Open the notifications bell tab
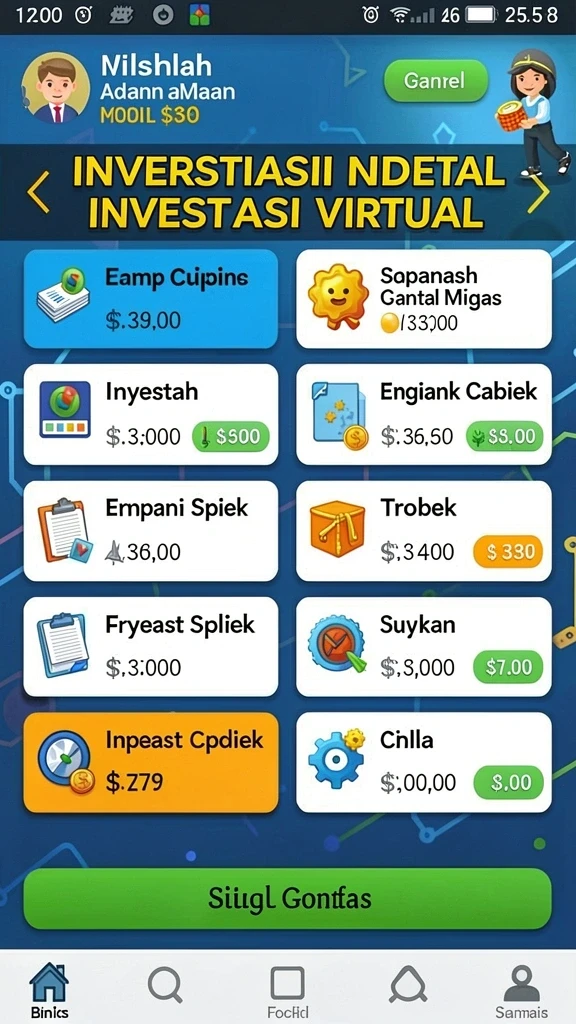This screenshot has height=1024, width=576. (408, 985)
